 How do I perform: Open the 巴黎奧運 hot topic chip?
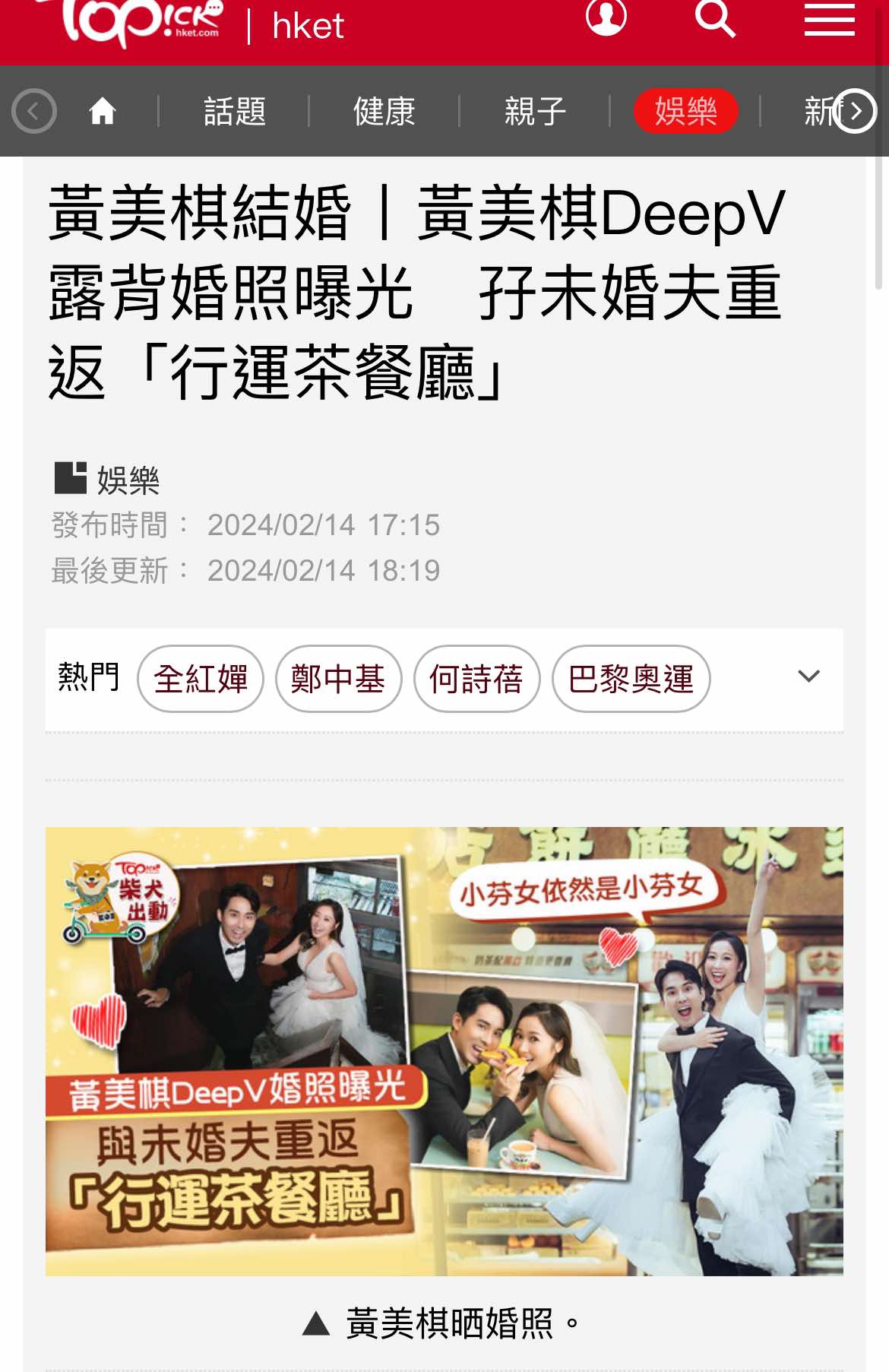tap(631, 679)
